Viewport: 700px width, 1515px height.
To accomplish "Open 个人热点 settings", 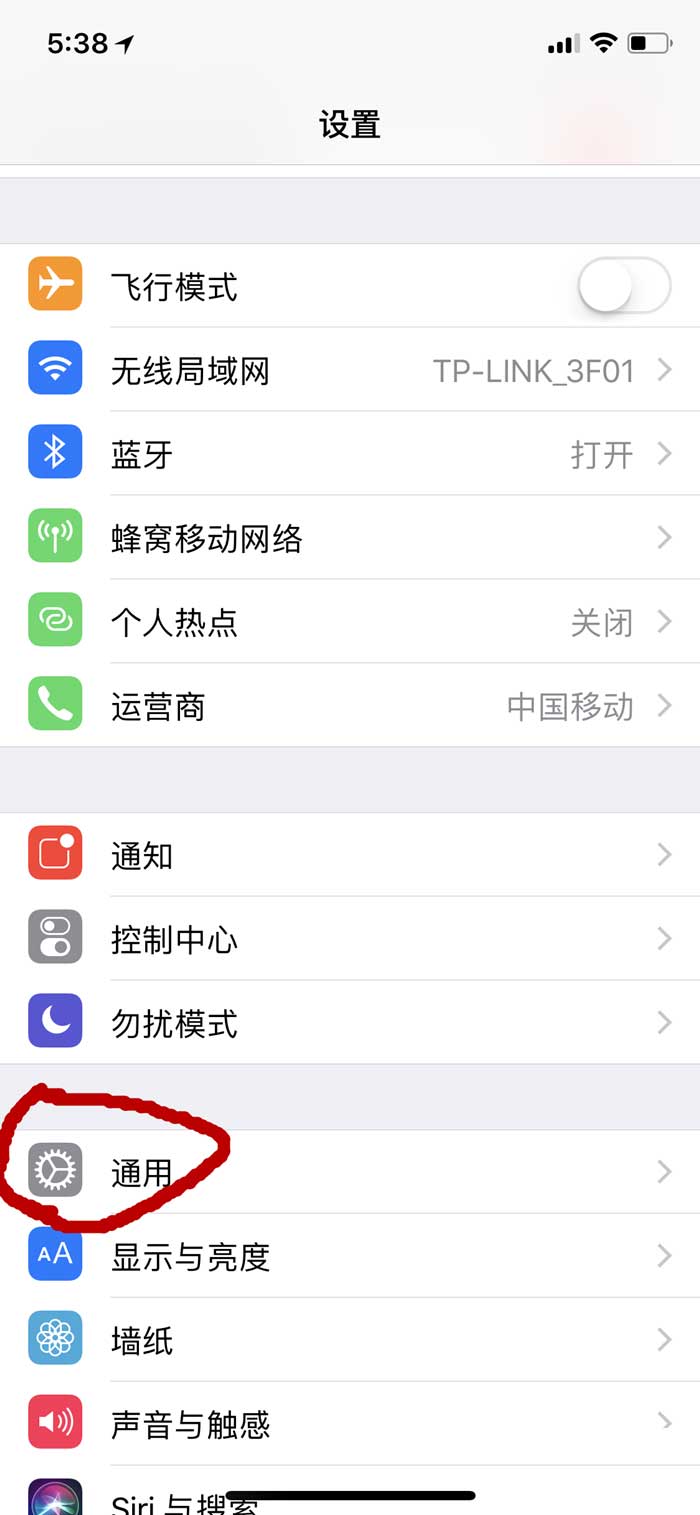I will point(350,623).
